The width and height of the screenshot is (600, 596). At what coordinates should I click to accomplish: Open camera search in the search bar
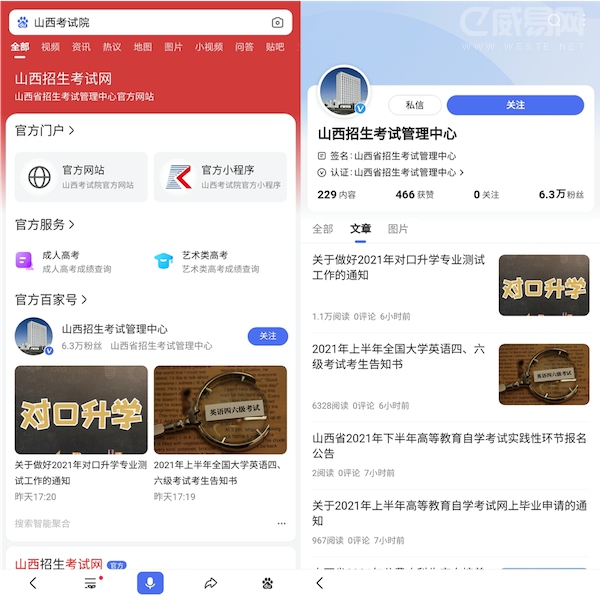pos(277,22)
